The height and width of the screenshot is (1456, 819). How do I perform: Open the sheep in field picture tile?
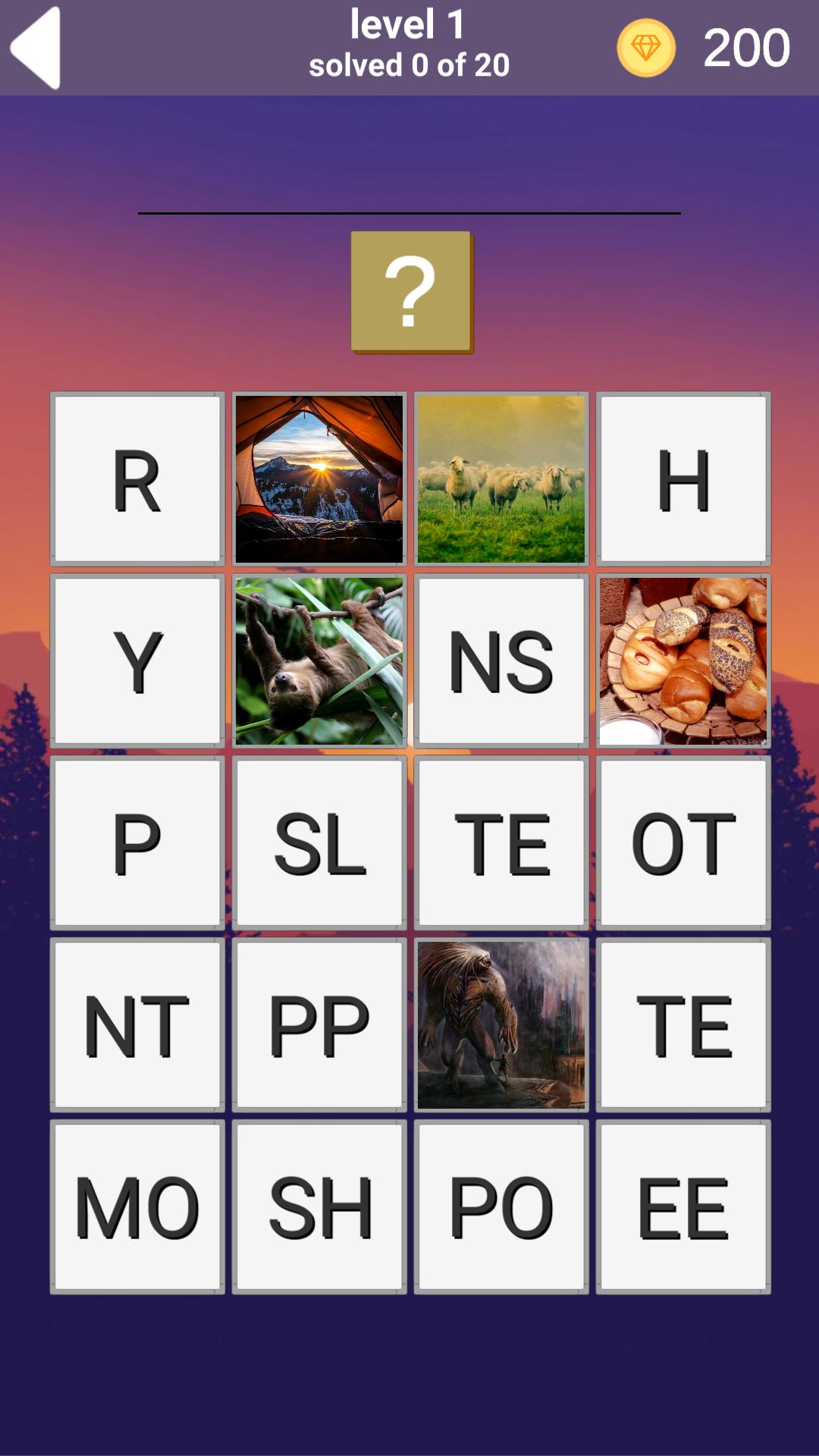[x=501, y=479]
